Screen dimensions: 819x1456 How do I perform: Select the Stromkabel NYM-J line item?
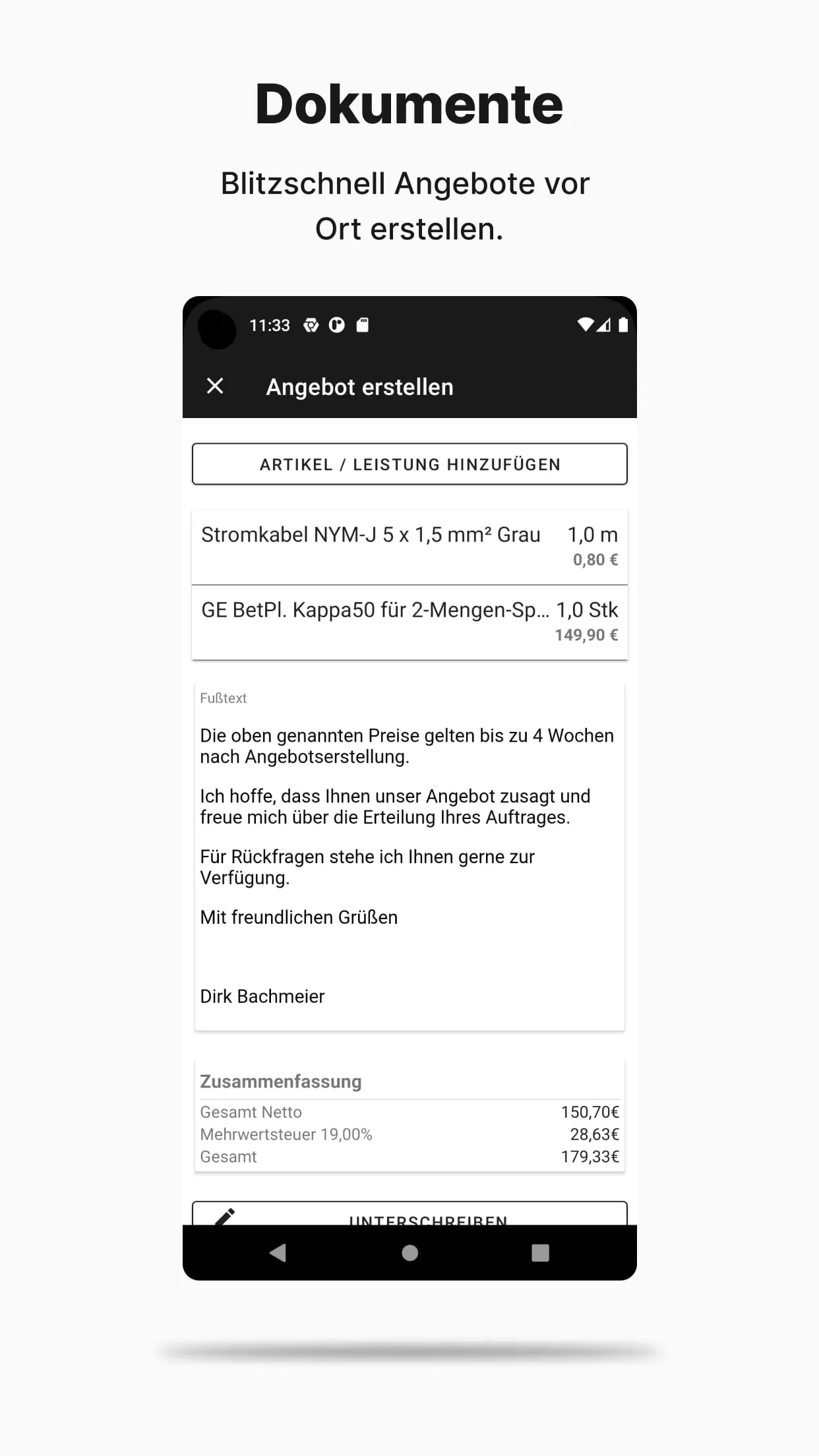409,546
